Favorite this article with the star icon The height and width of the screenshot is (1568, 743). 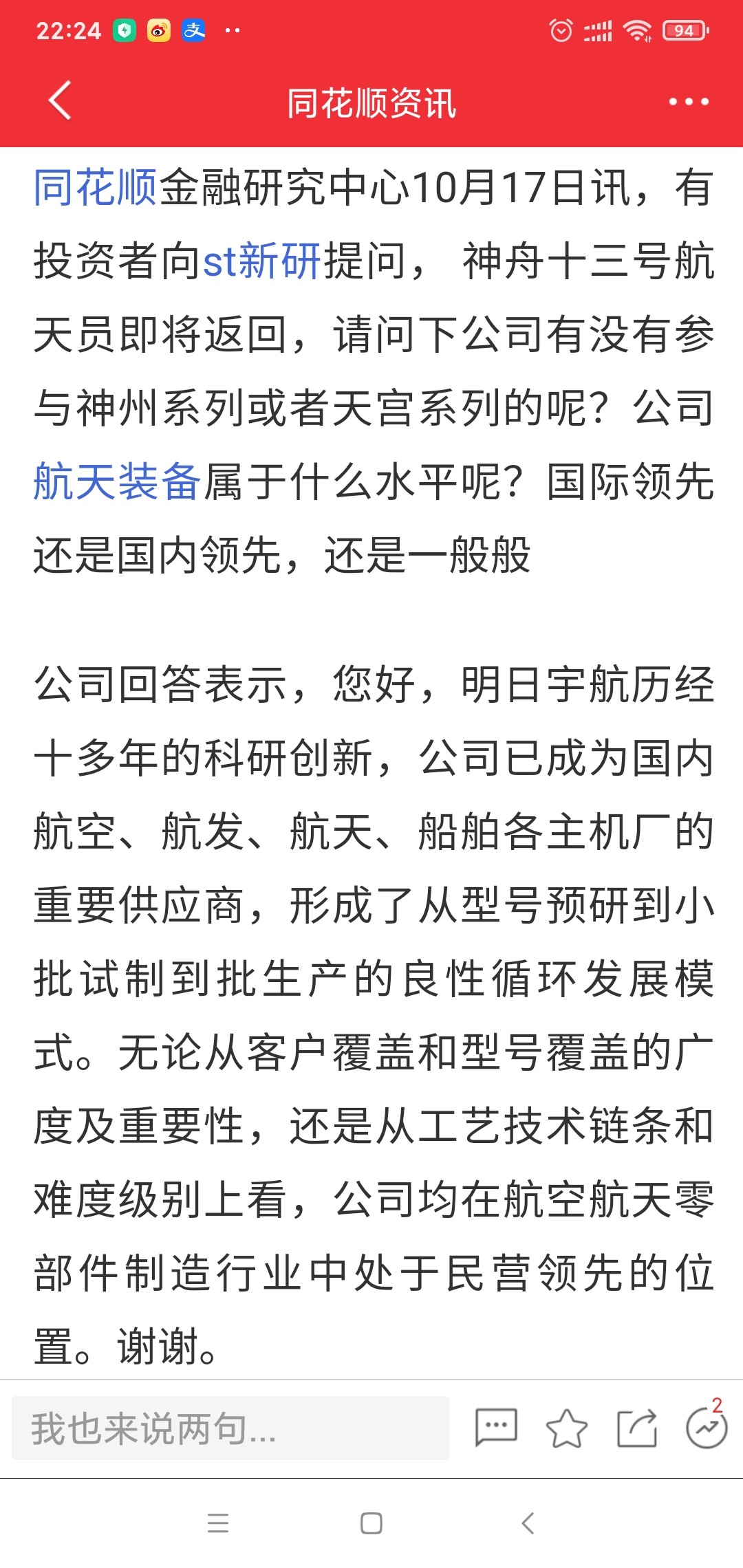(x=566, y=1428)
